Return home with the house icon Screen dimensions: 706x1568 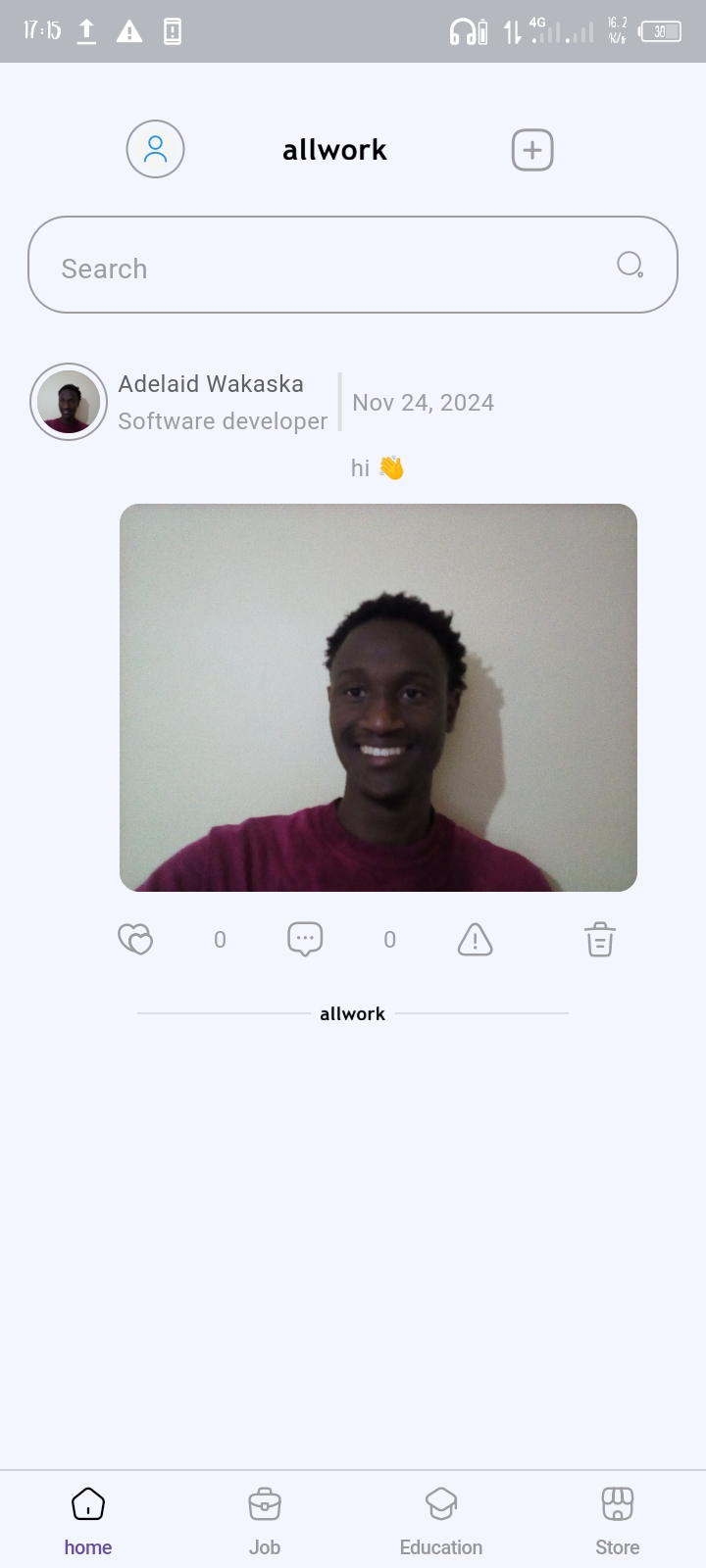[x=87, y=1503]
